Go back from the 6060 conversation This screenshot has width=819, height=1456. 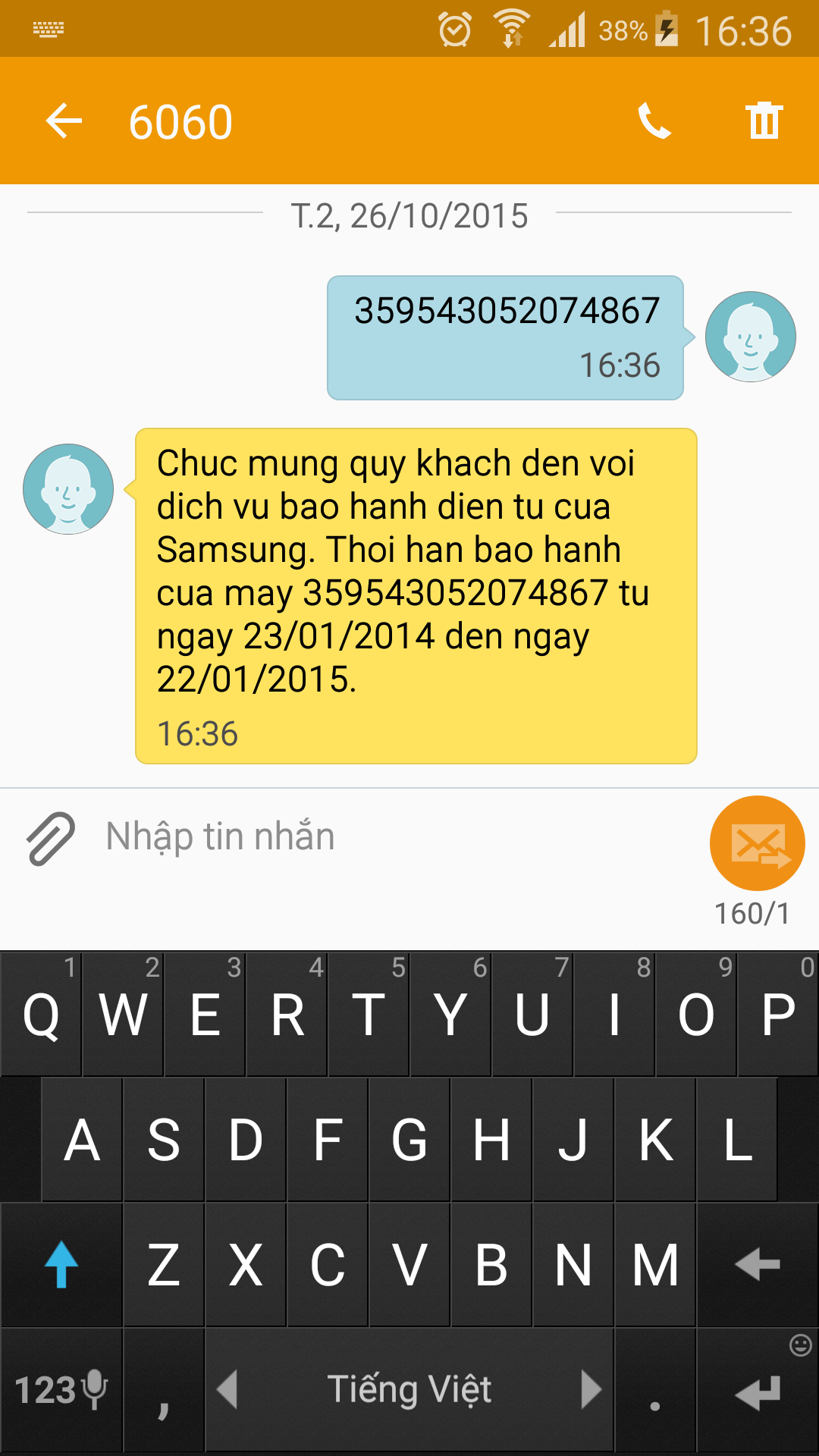coord(64,121)
